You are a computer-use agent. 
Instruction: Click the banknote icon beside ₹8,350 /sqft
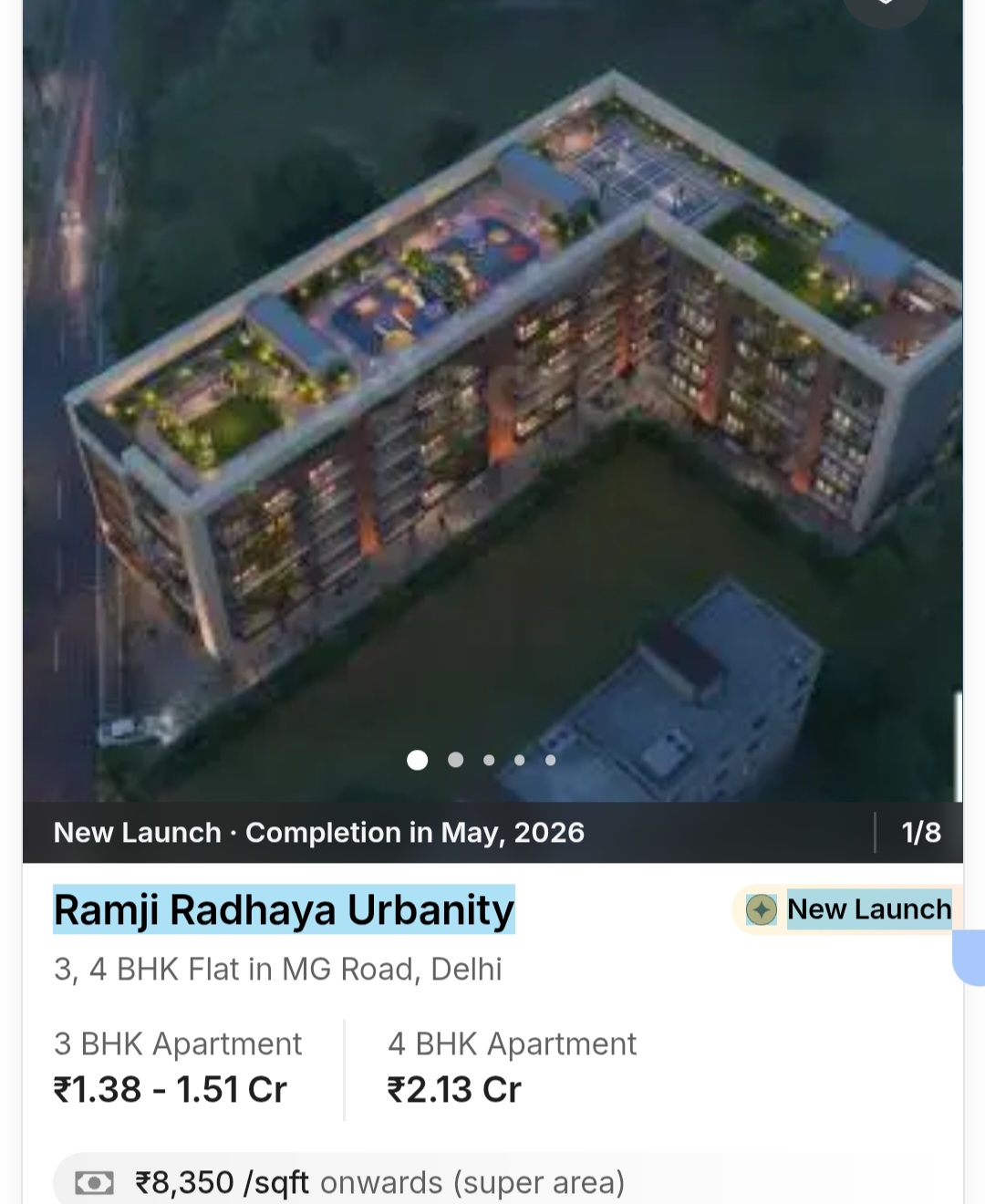point(94,1182)
